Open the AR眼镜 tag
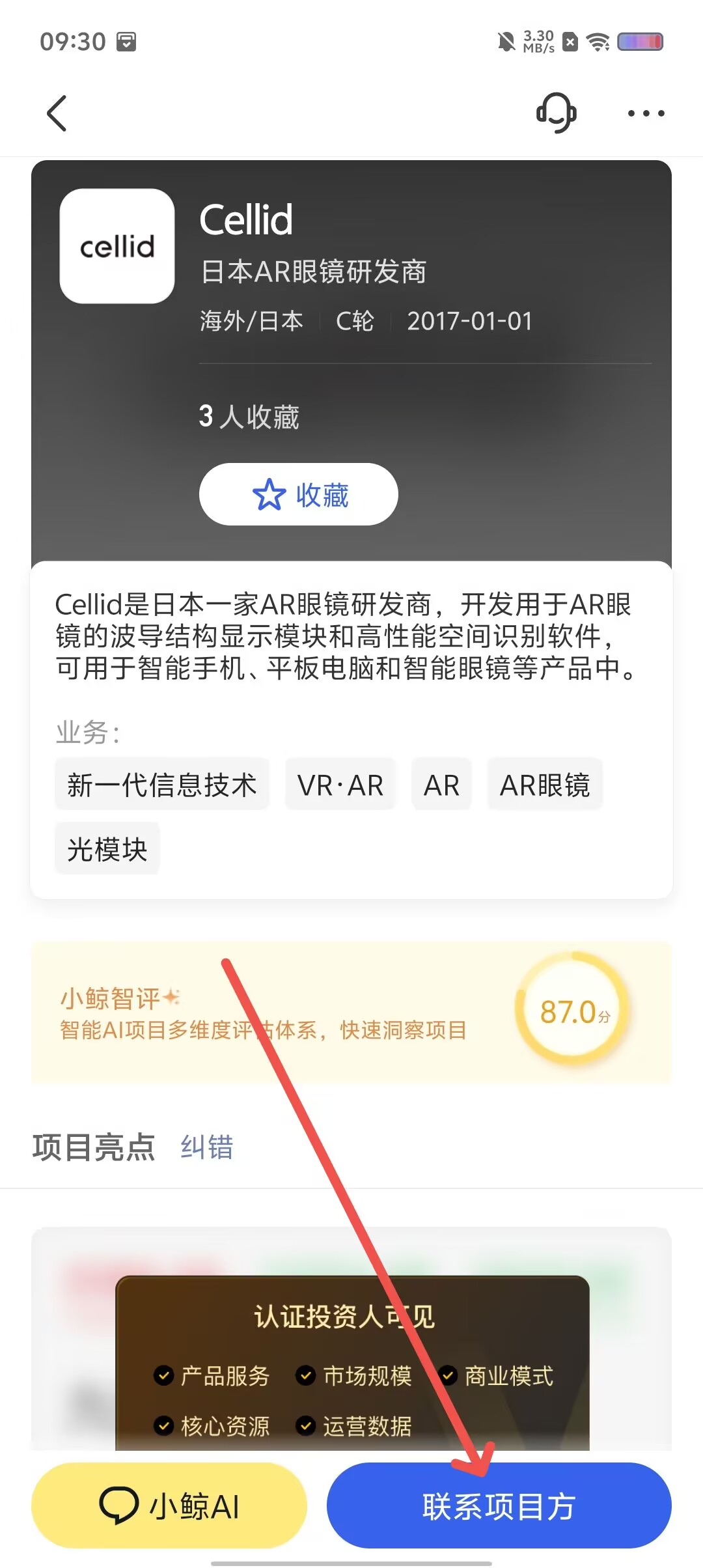The width and height of the screenshot is (703, 1568). click(545, 785)
